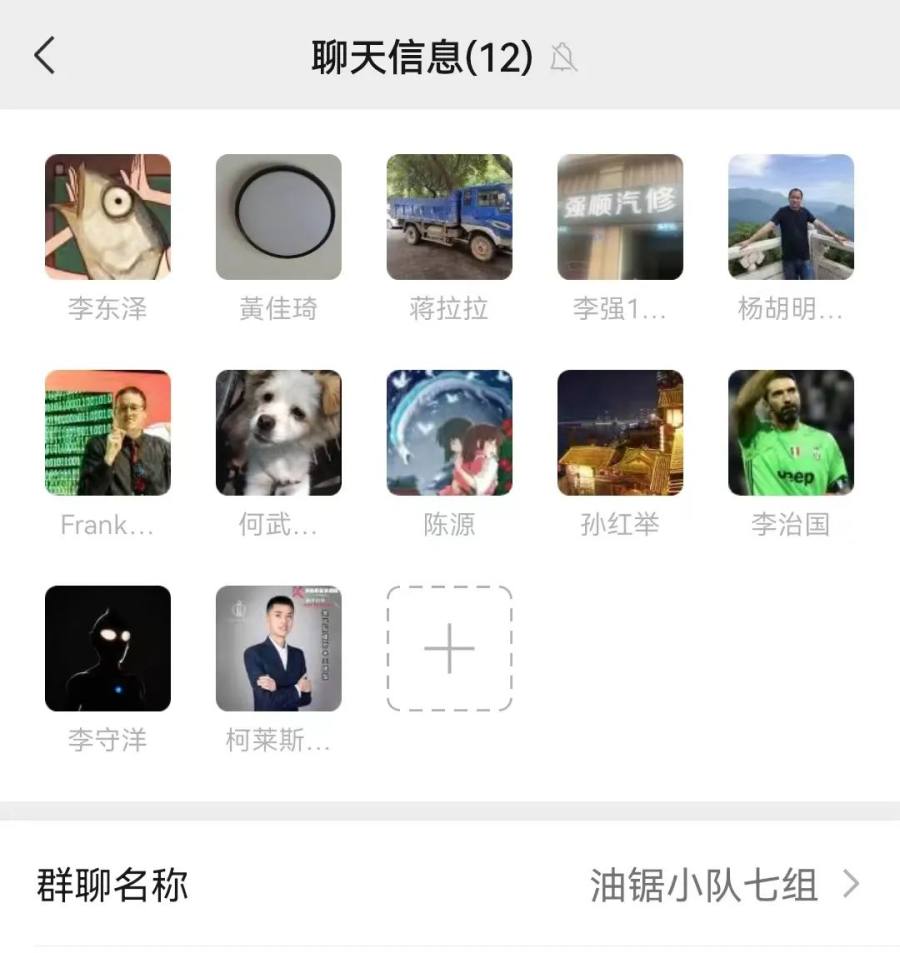Screen dimensions: 900x953
Task: Open 李东泽's member profile
Action: point(108,217)
